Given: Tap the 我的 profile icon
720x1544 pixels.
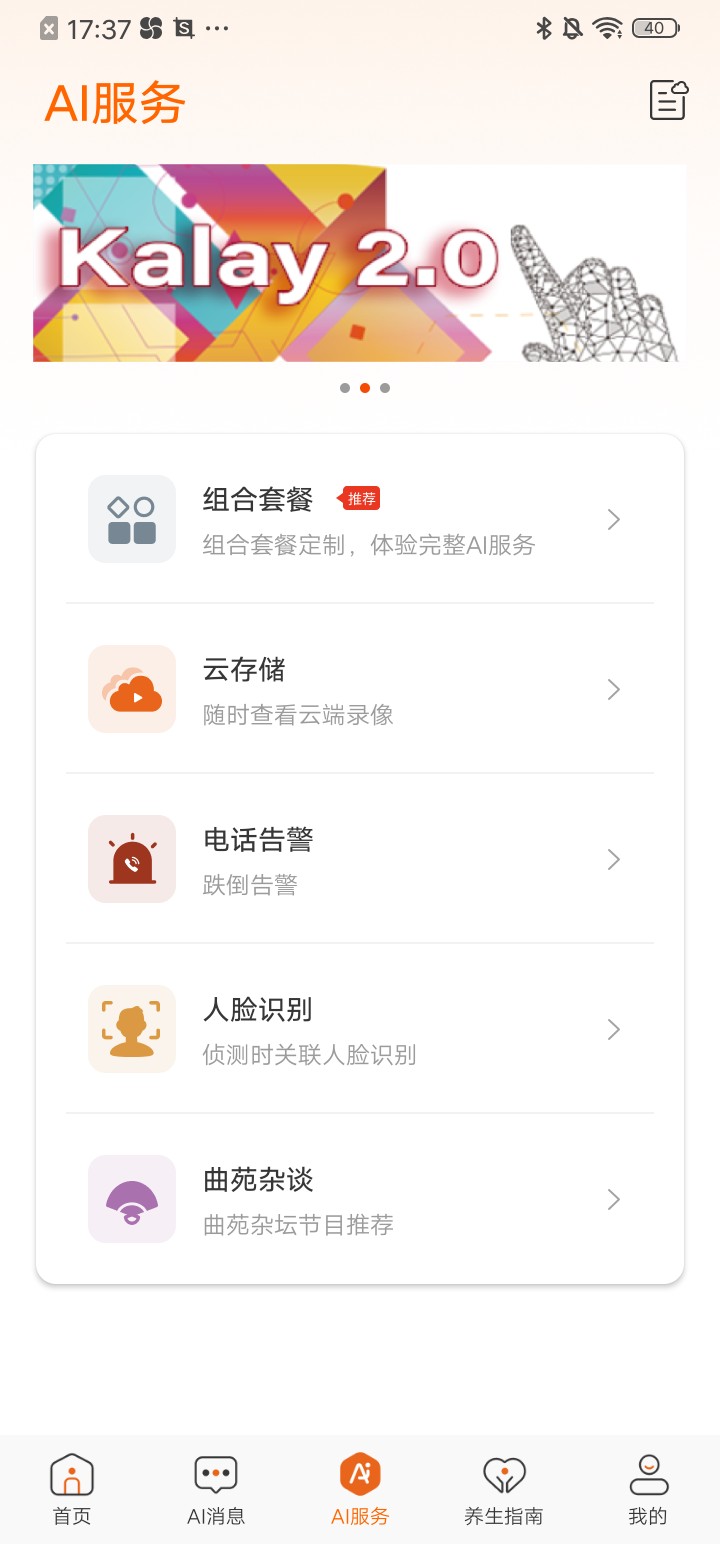Looking at the screenshot, I should point(648,1473).
